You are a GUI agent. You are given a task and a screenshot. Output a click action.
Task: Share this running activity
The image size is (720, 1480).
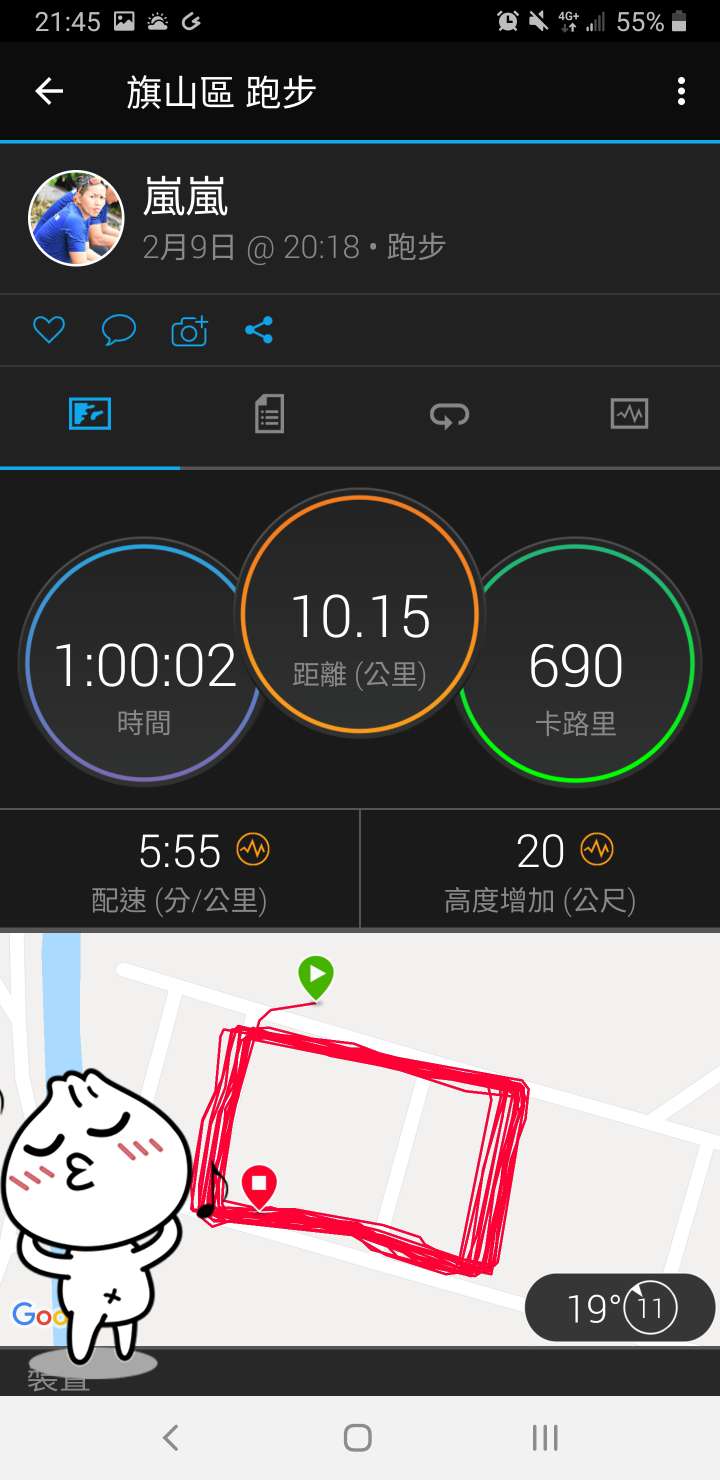(x=259, y=330)
